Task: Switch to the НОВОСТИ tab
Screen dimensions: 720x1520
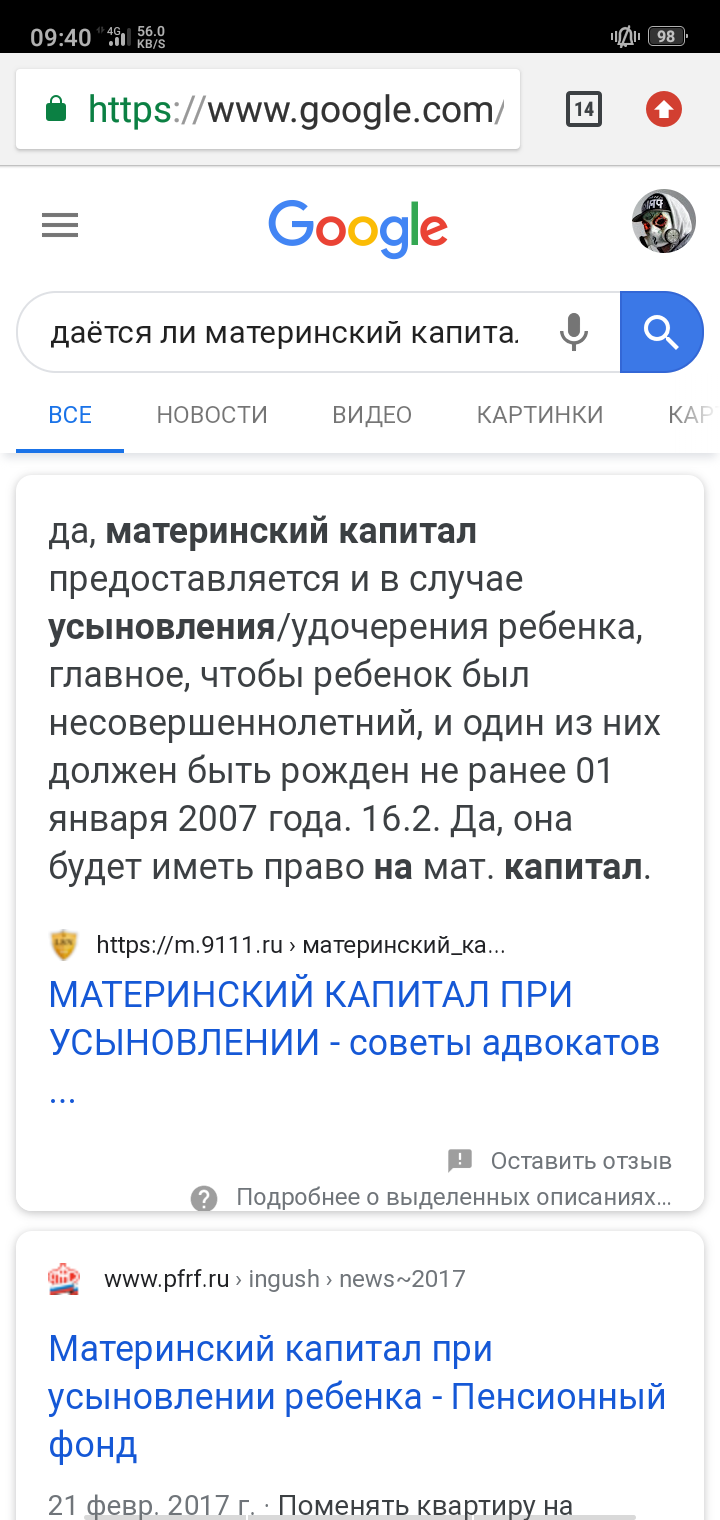Action: point(212,415)
